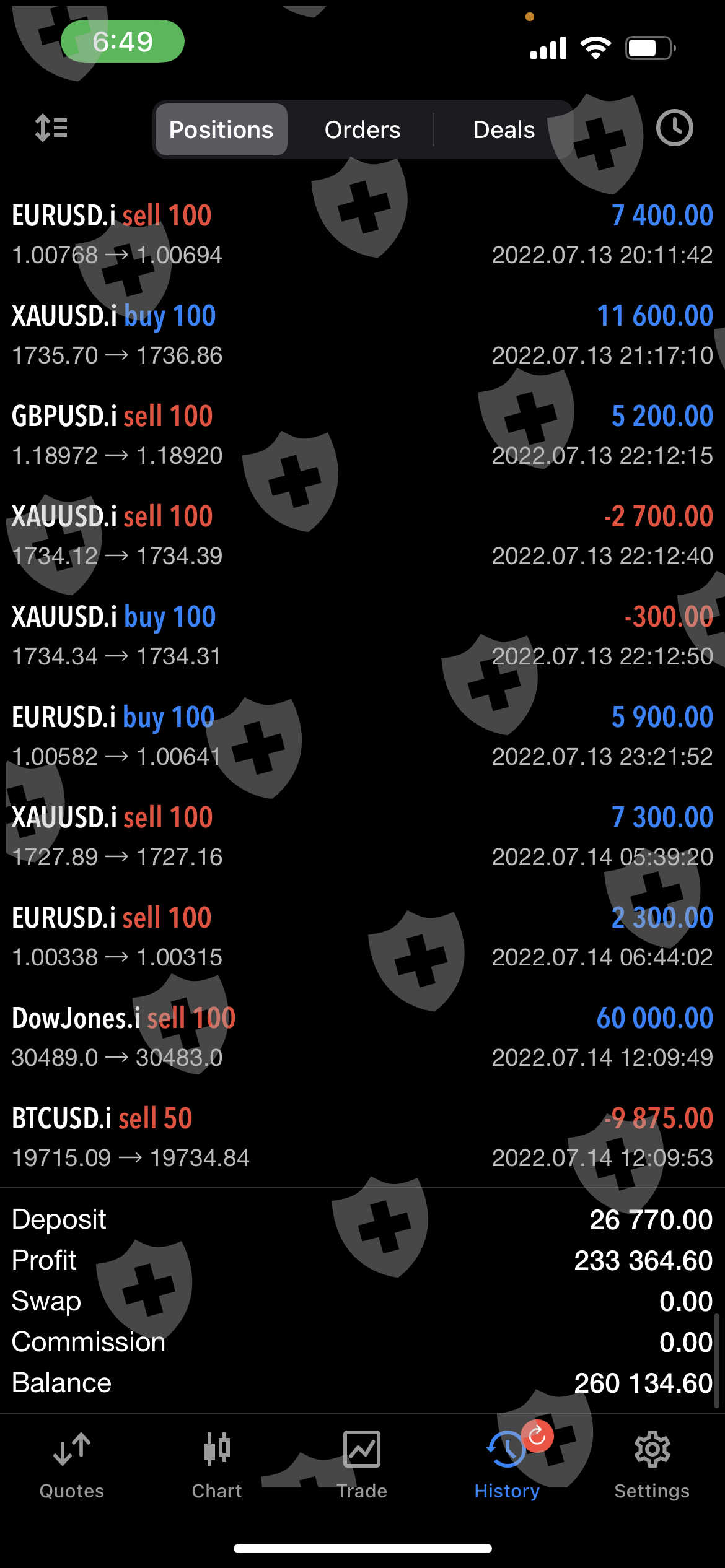The height and width of the screenshot is (1568, 725).
Task: Open the sort options icon
Action: point(51,128)
